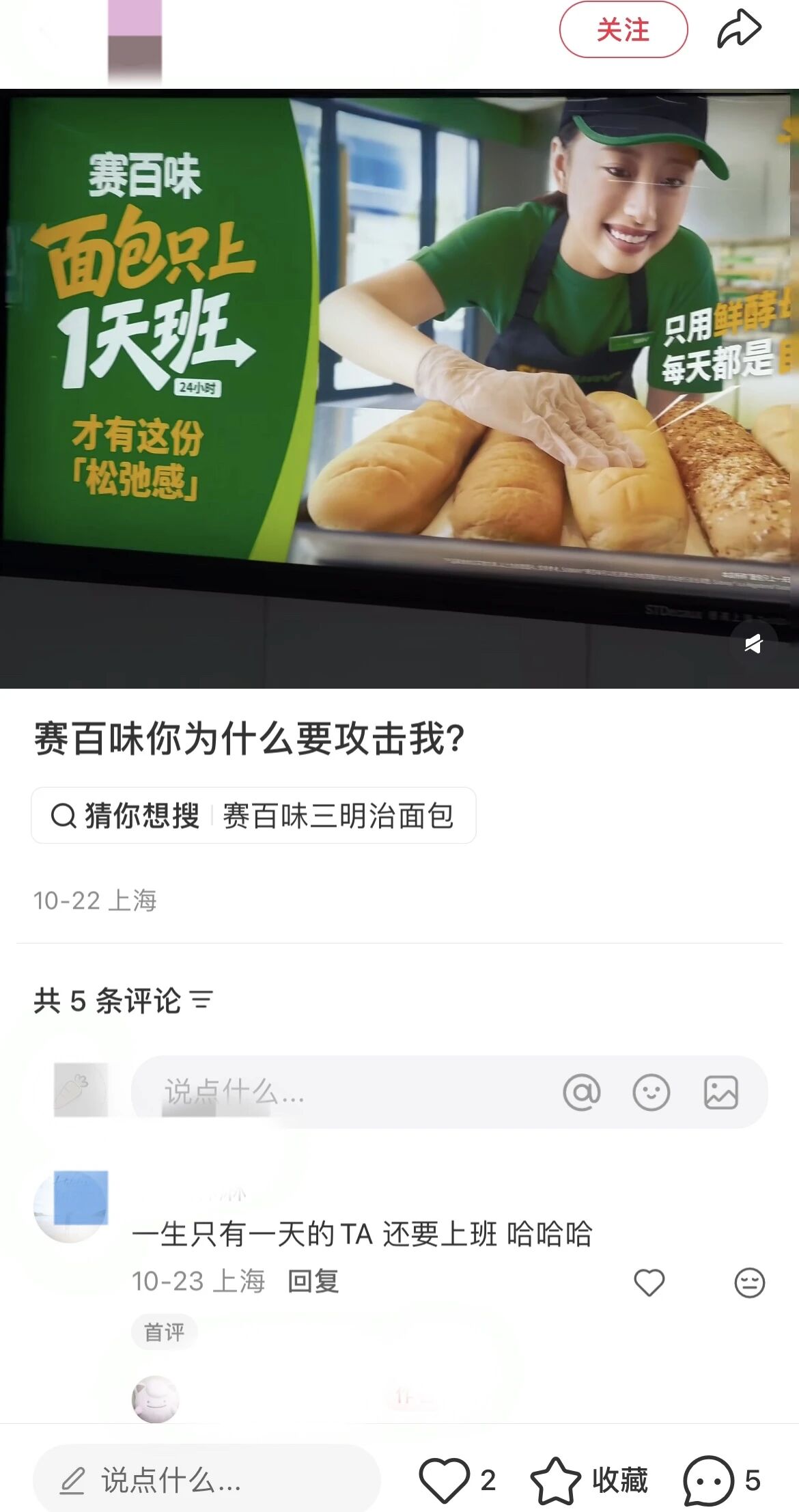799x1512 pixels.
Task: Open the comments bubble showing 5
Action: point(709,1480)
